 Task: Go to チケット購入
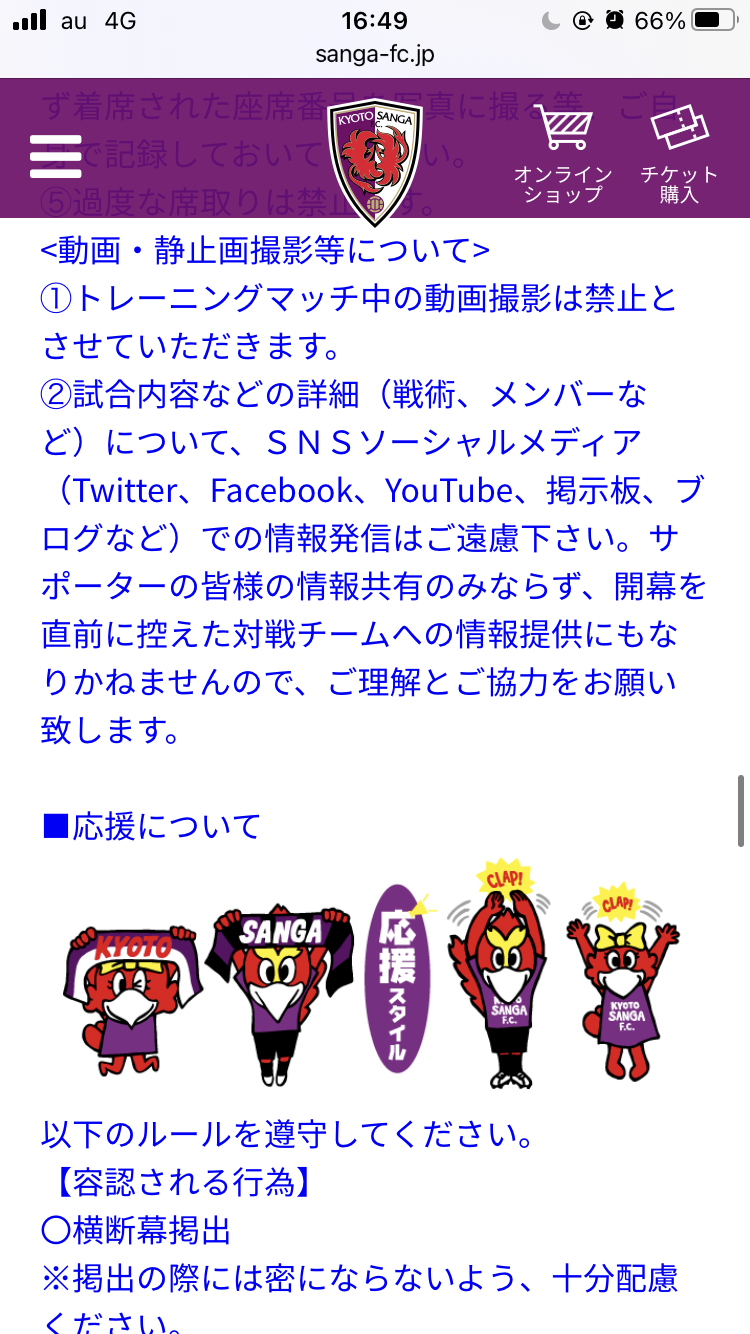tap(679, 155)
